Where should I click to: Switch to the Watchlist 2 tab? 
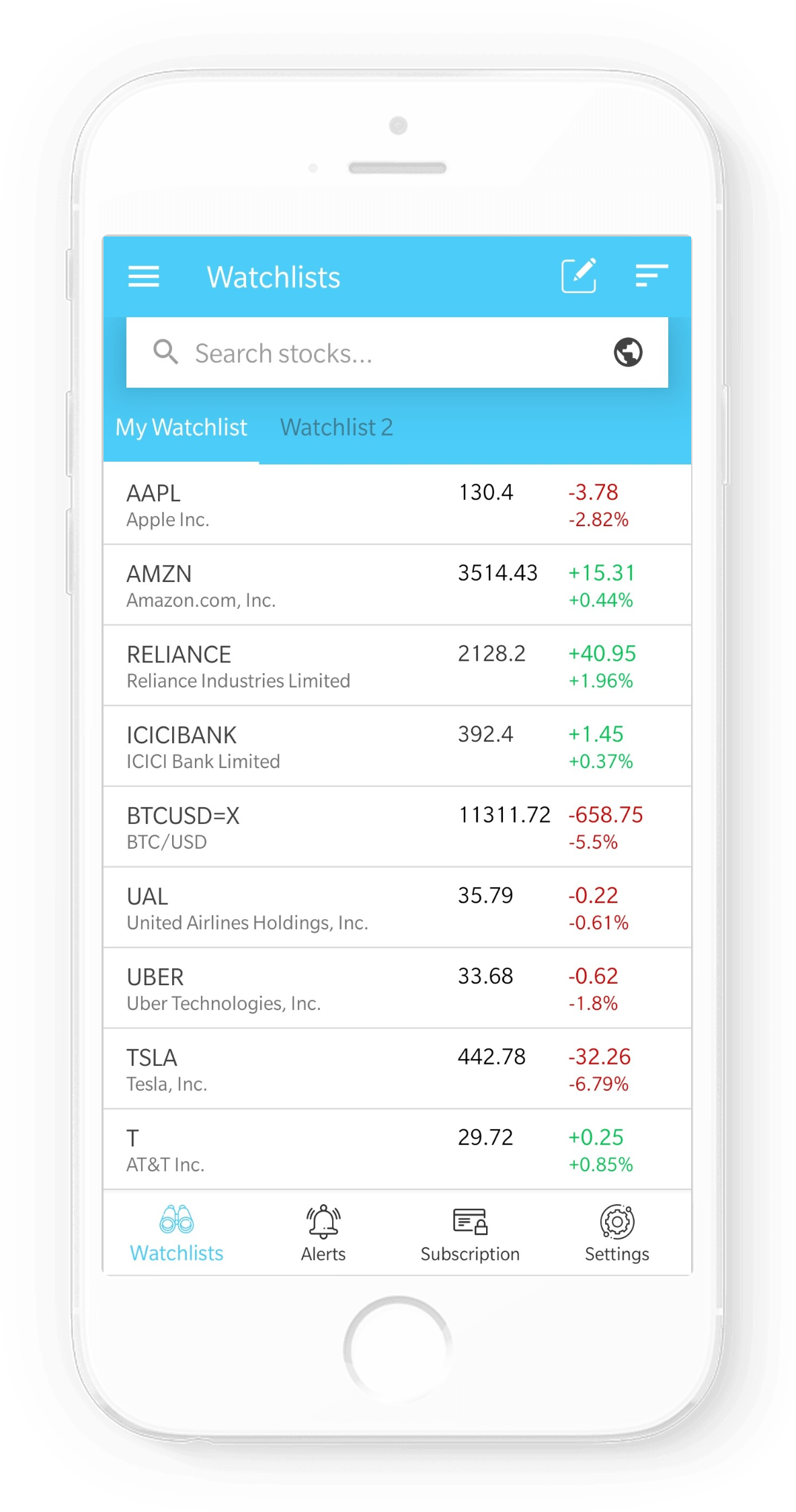coord(337,427)
